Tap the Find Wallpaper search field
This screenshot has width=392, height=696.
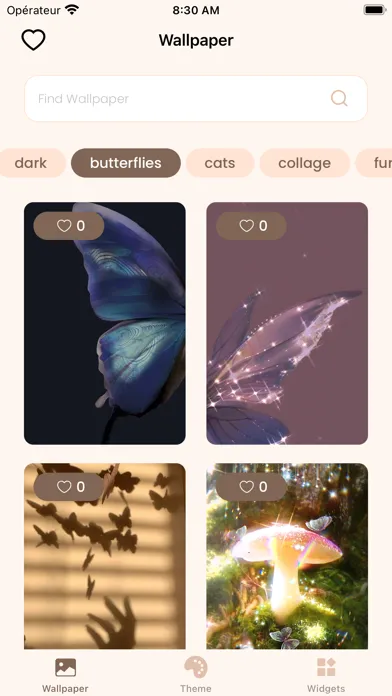(x=196, y=99)
